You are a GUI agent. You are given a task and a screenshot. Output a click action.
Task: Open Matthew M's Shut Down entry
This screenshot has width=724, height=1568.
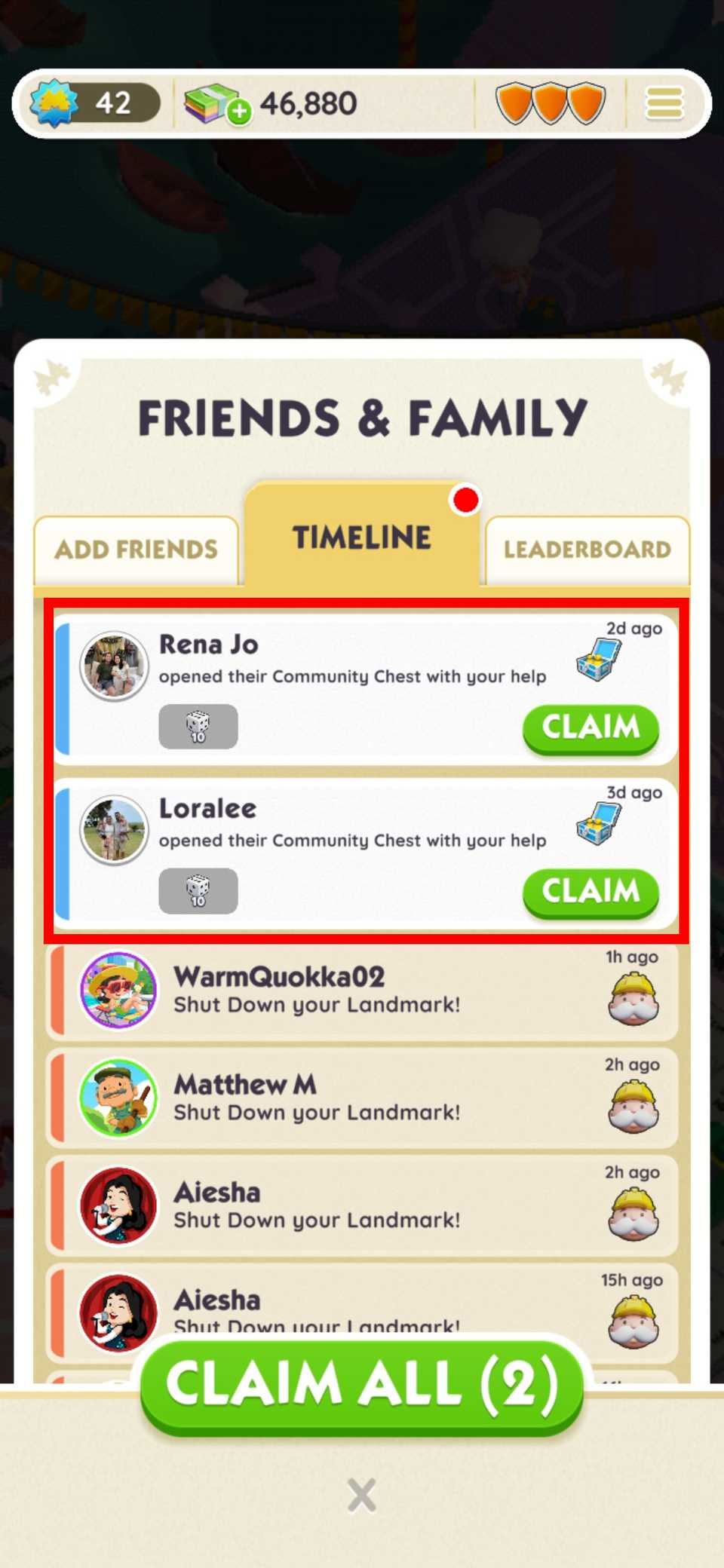point(362,1098)
